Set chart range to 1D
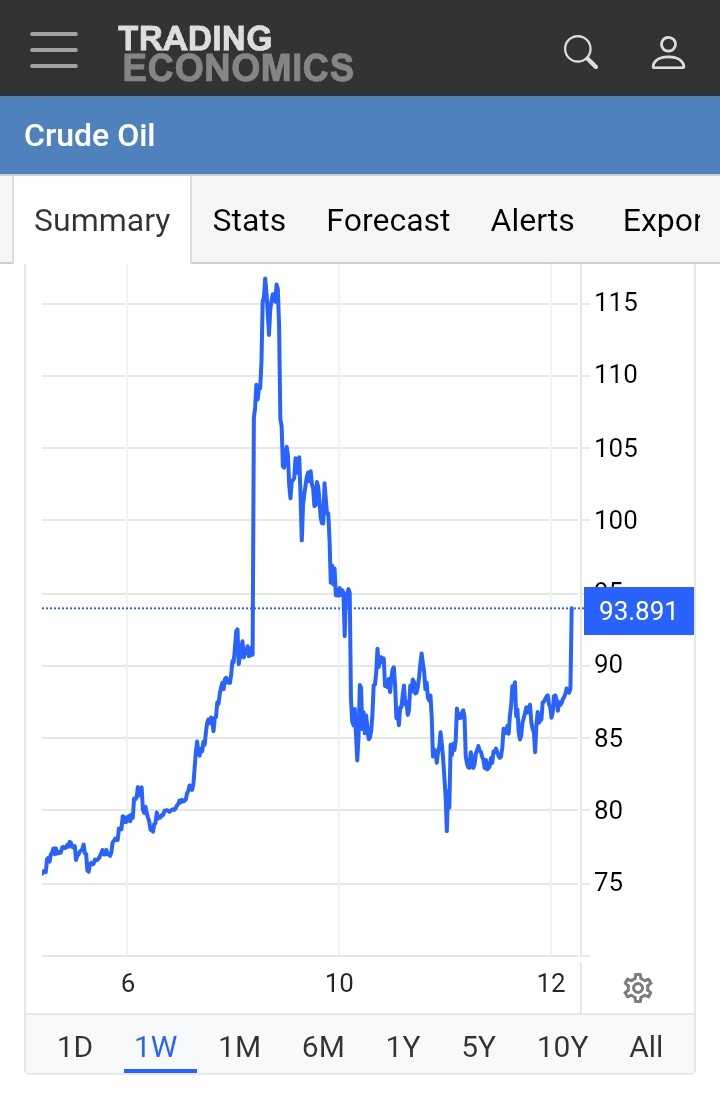This screenshot has height=1104, width=720. (75, 1047)
